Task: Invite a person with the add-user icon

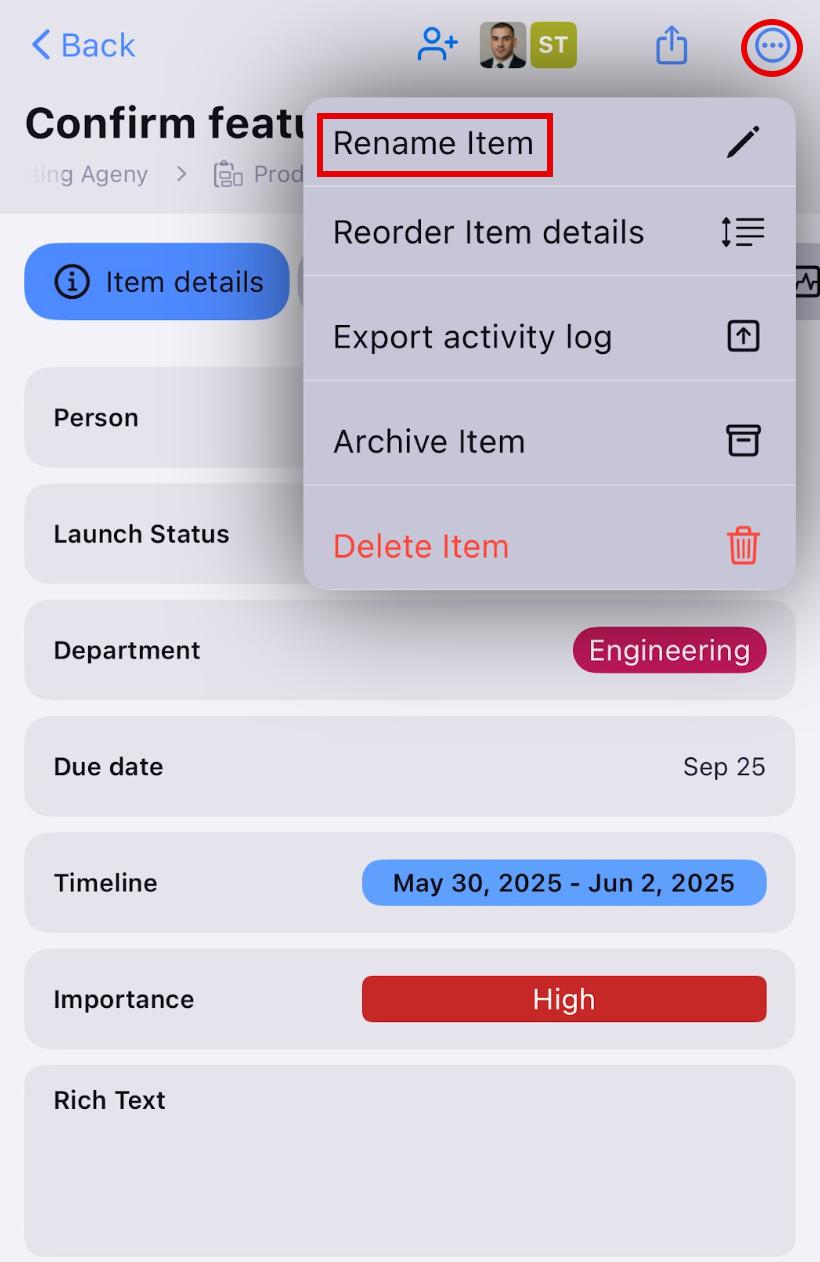Action: [x=437, y=45]
